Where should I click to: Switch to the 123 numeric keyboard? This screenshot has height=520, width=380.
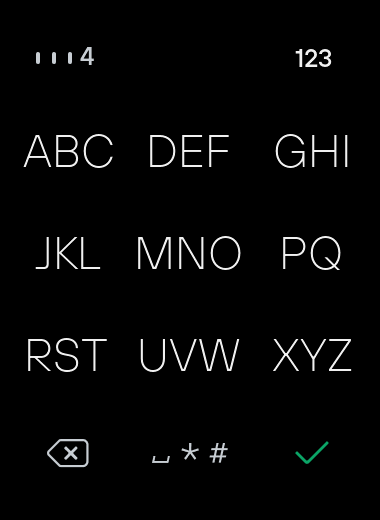(x=313, y=59)
